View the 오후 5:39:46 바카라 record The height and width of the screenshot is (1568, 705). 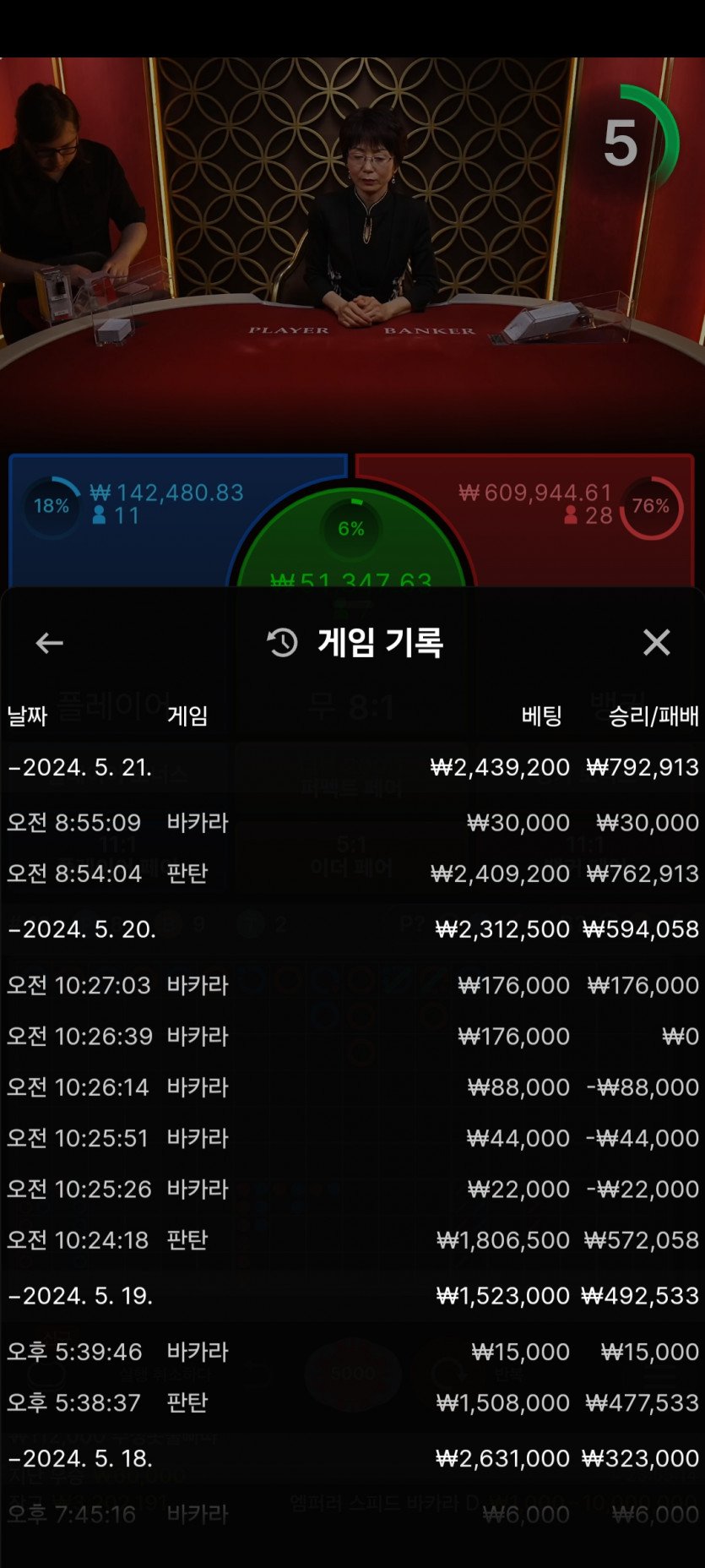coord(352,1352)
